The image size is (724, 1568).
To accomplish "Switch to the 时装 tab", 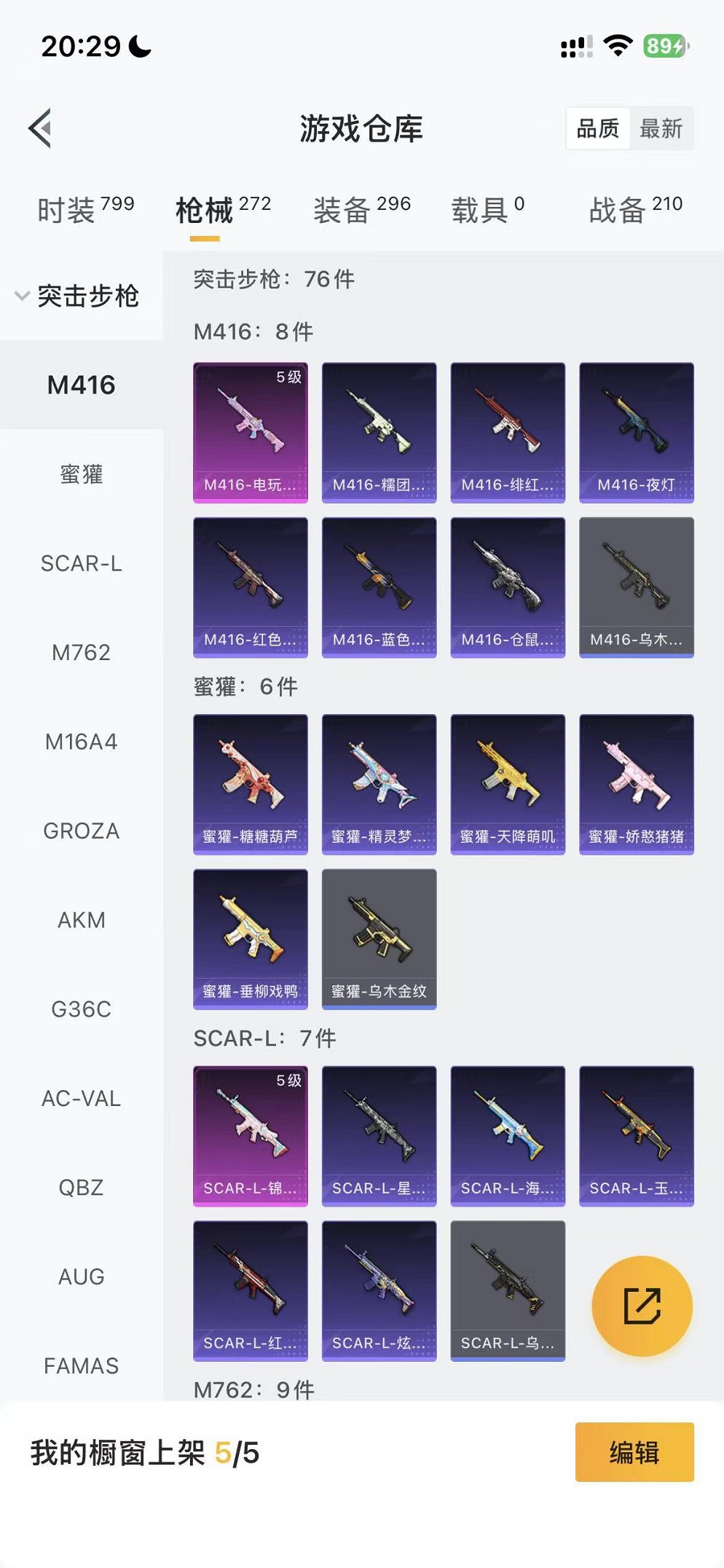I will [x=85, y=210].
